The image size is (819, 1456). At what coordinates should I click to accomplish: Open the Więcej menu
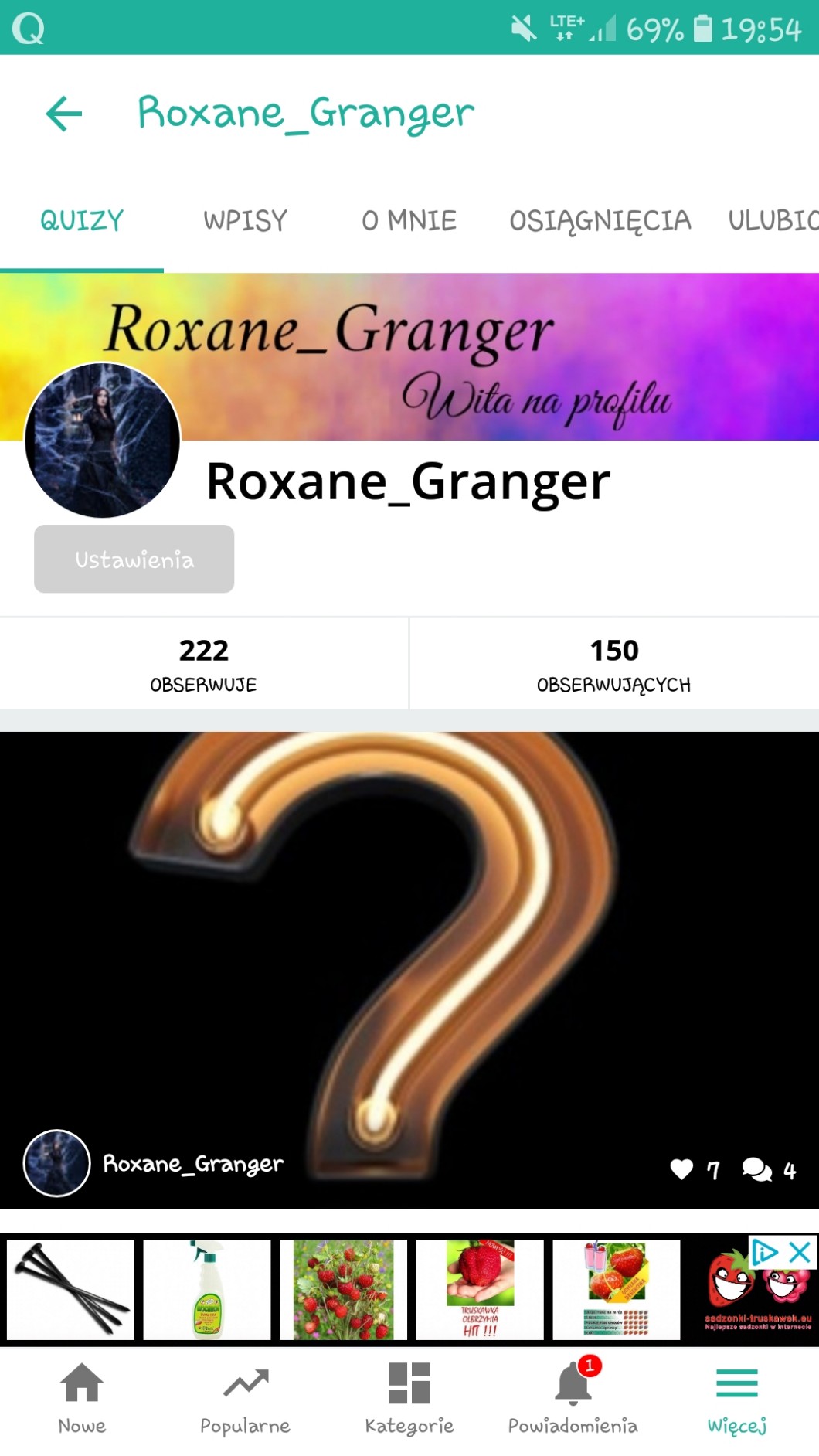(x=736, y=1398)
